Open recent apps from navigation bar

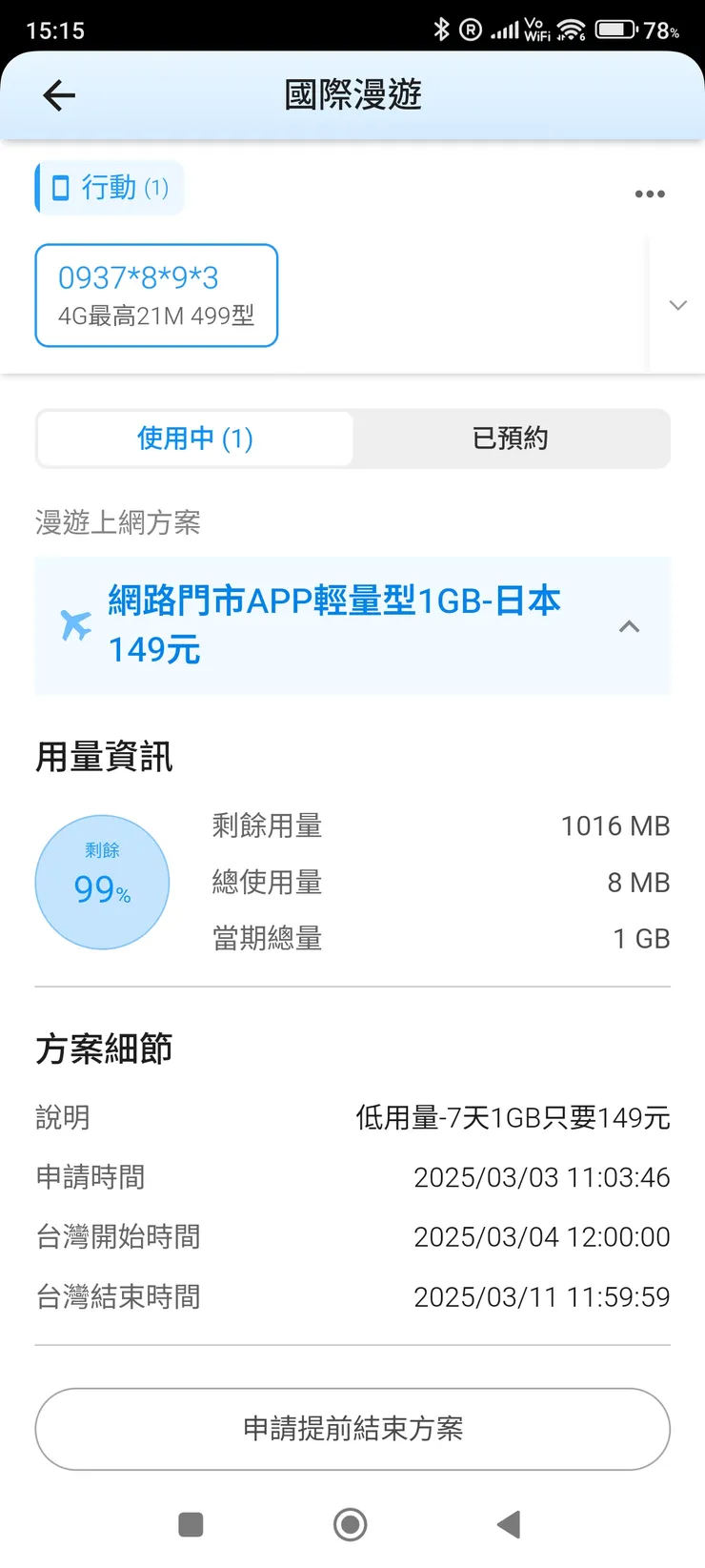pyautogui.click(x=191, y=1524)
